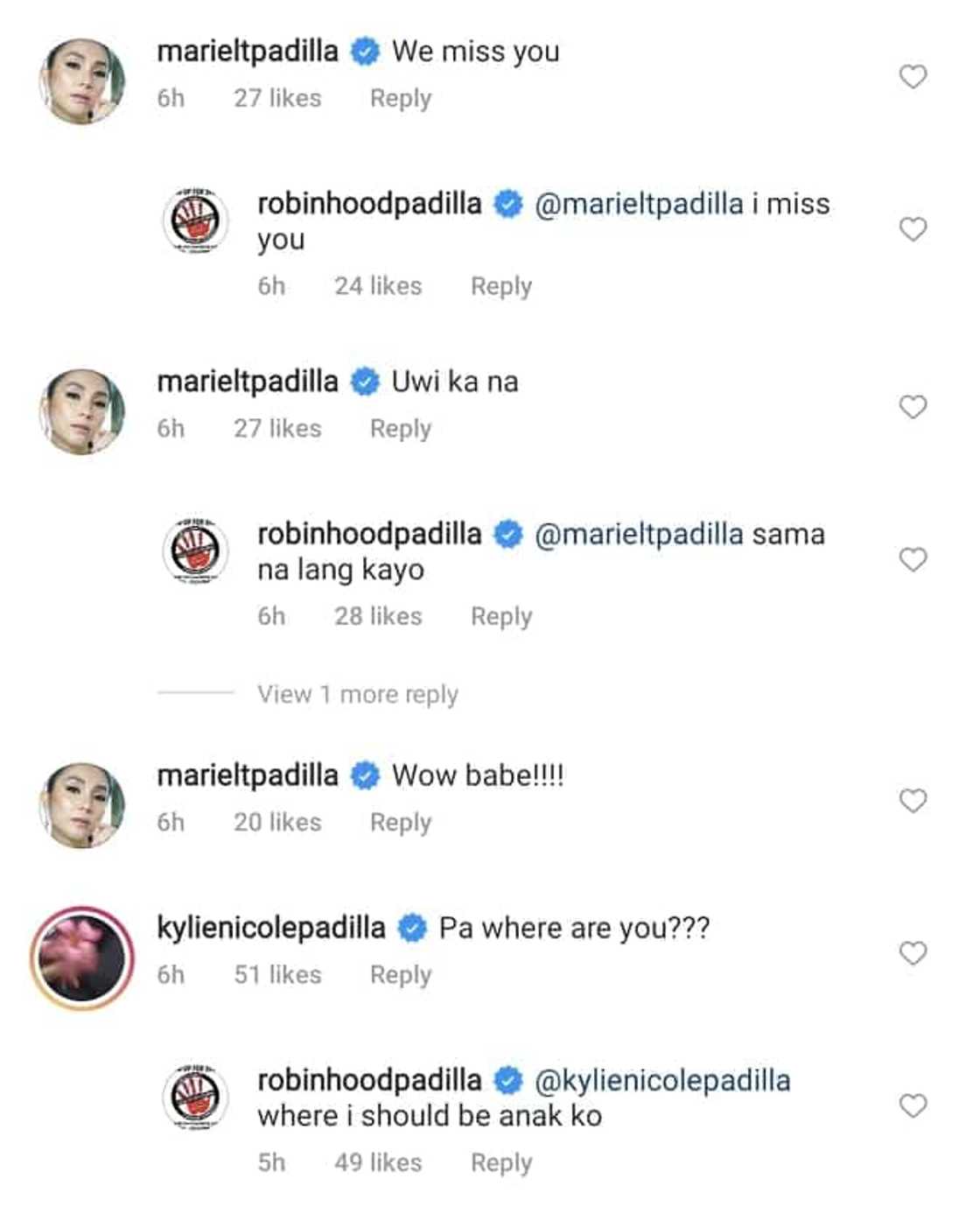Like the 'where i should be anak ko' reply
Screen dimensions: 980x1227
pos(913,1106)
